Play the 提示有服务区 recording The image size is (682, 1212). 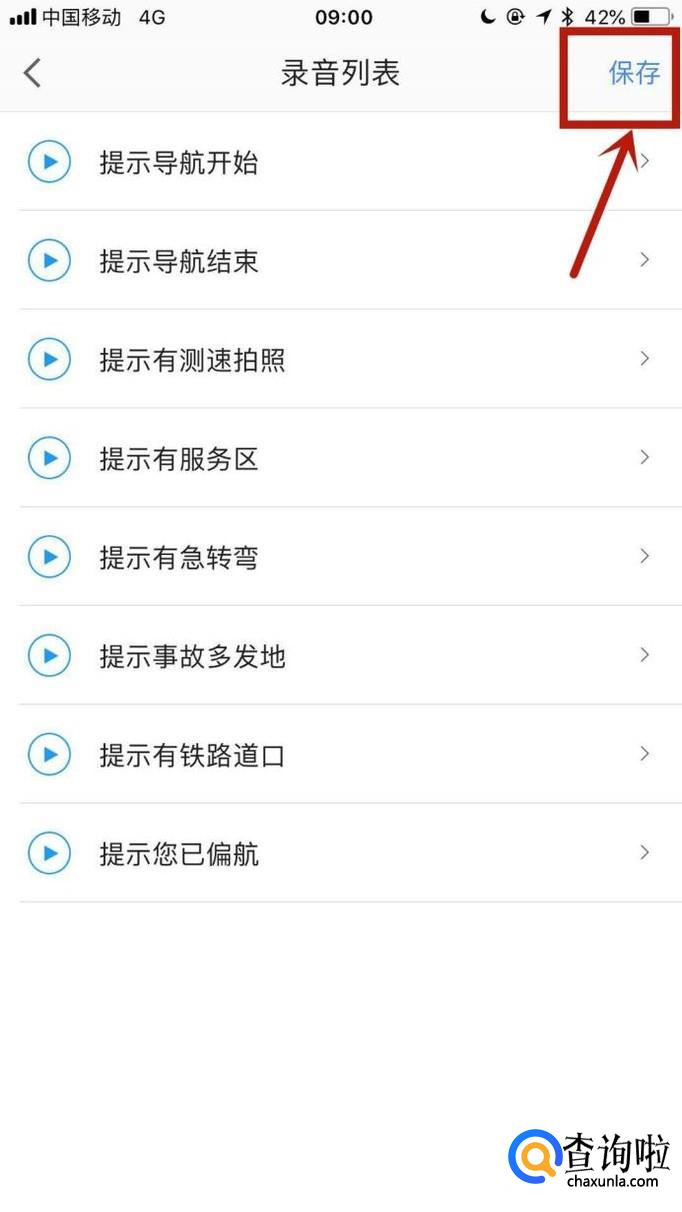pyautogui.click(x=49, y=458)
